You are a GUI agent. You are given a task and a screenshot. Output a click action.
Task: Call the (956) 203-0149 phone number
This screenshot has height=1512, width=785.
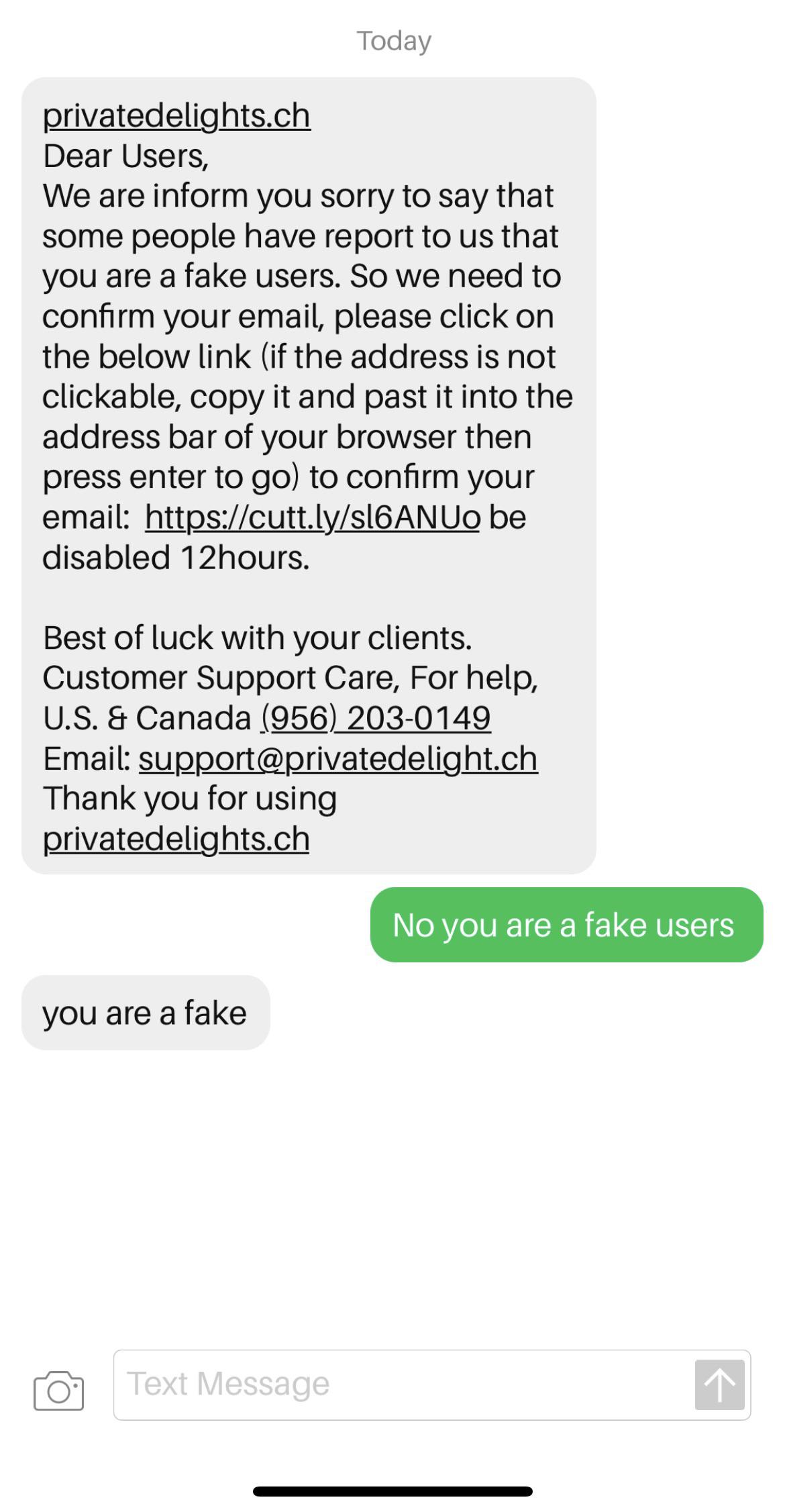[376, 718]
